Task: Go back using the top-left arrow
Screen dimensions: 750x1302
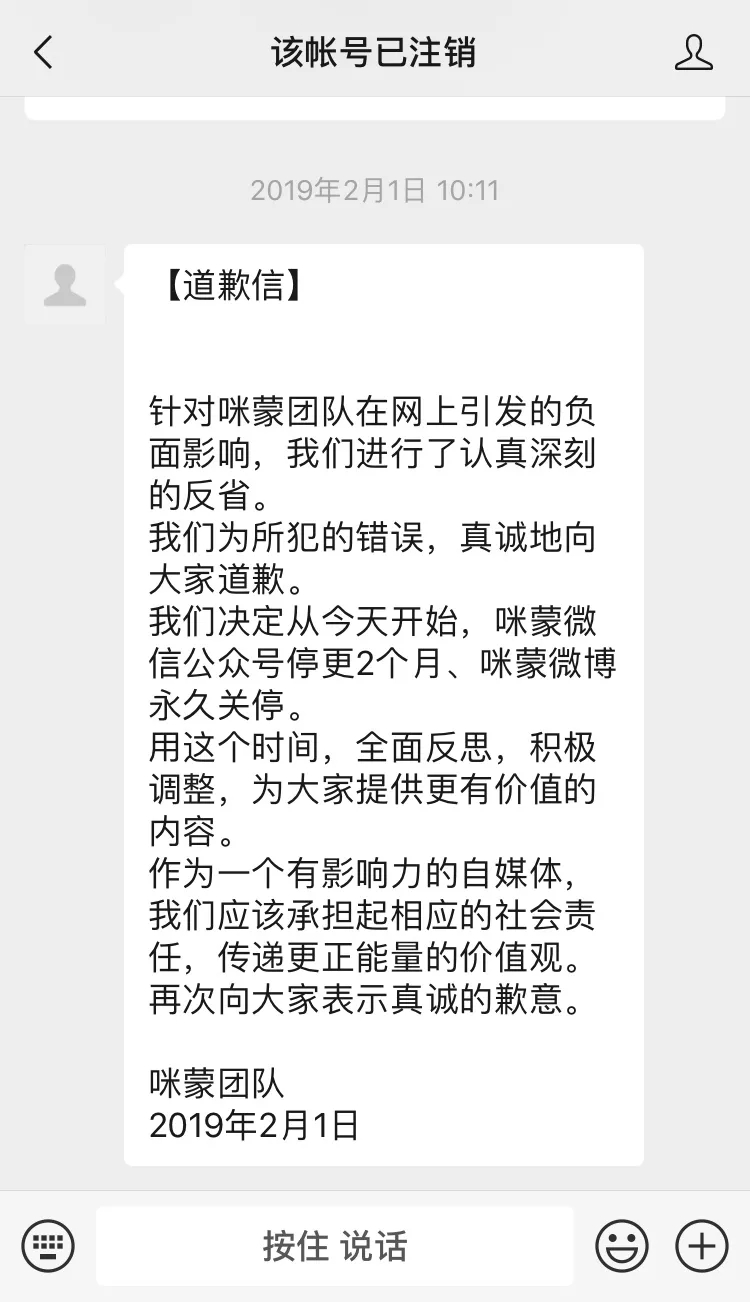Action: click(43, 52)
